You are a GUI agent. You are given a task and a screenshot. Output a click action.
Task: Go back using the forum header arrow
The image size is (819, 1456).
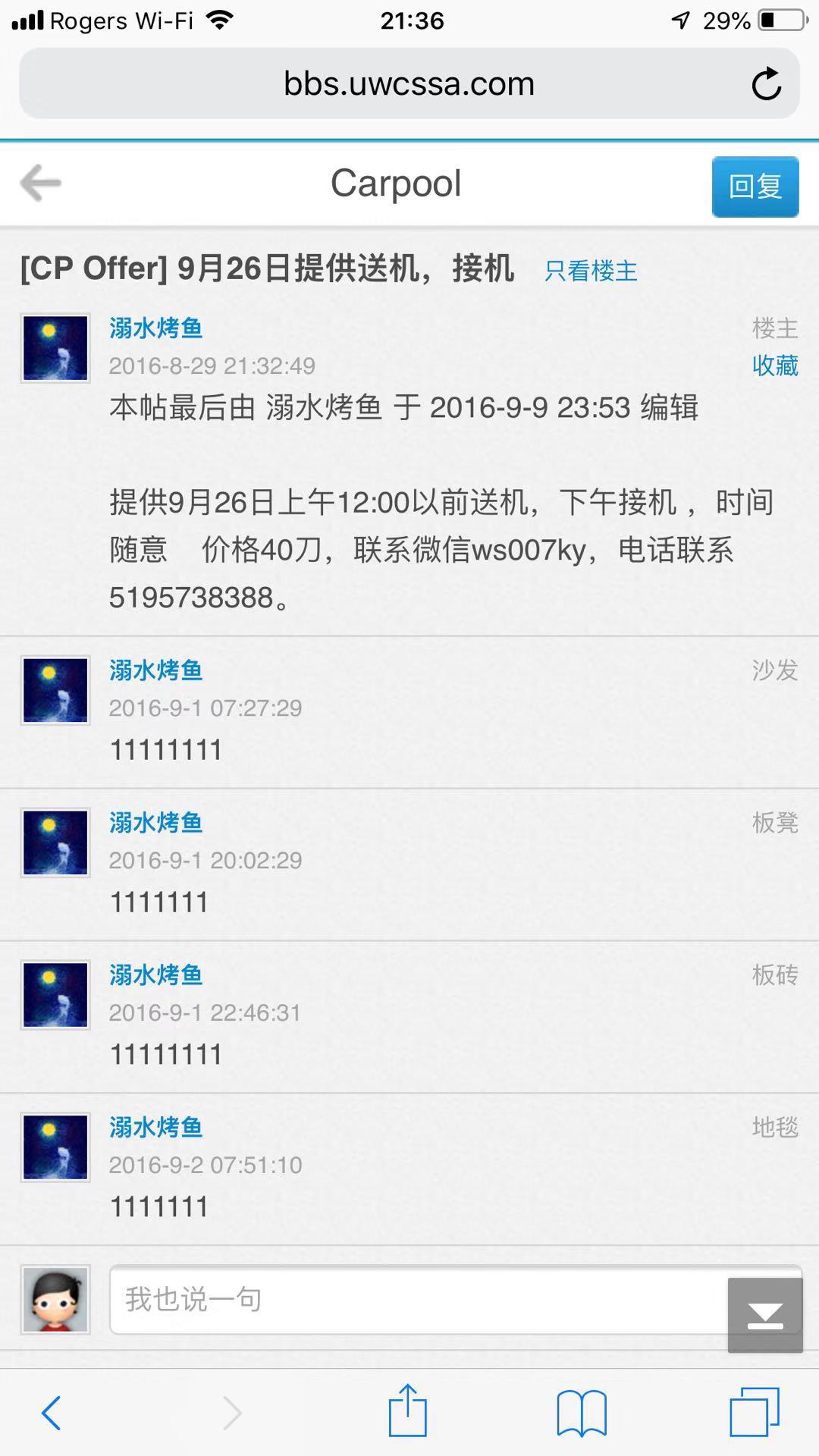41,184
